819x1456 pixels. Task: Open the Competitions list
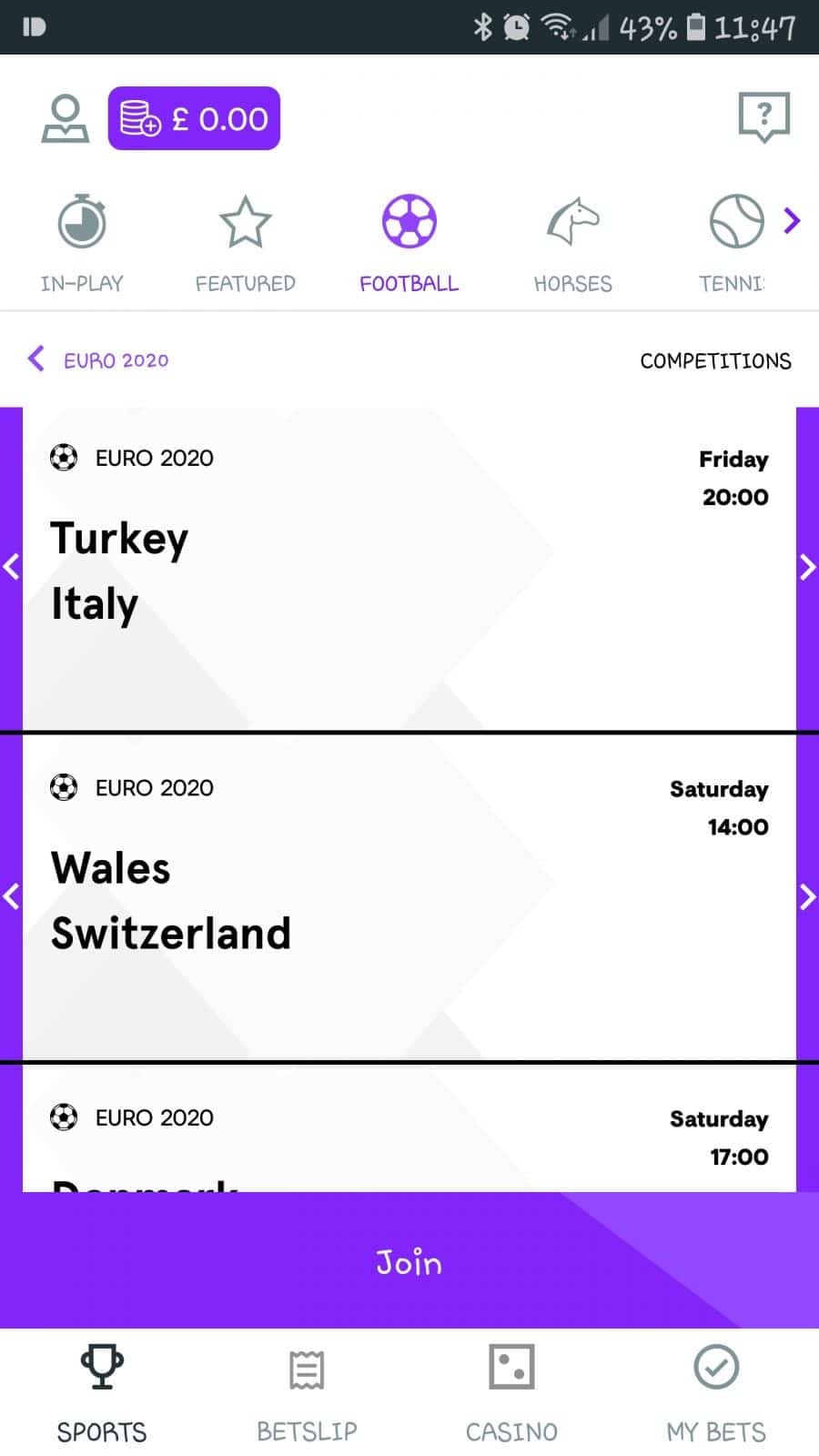pos(715,361)
